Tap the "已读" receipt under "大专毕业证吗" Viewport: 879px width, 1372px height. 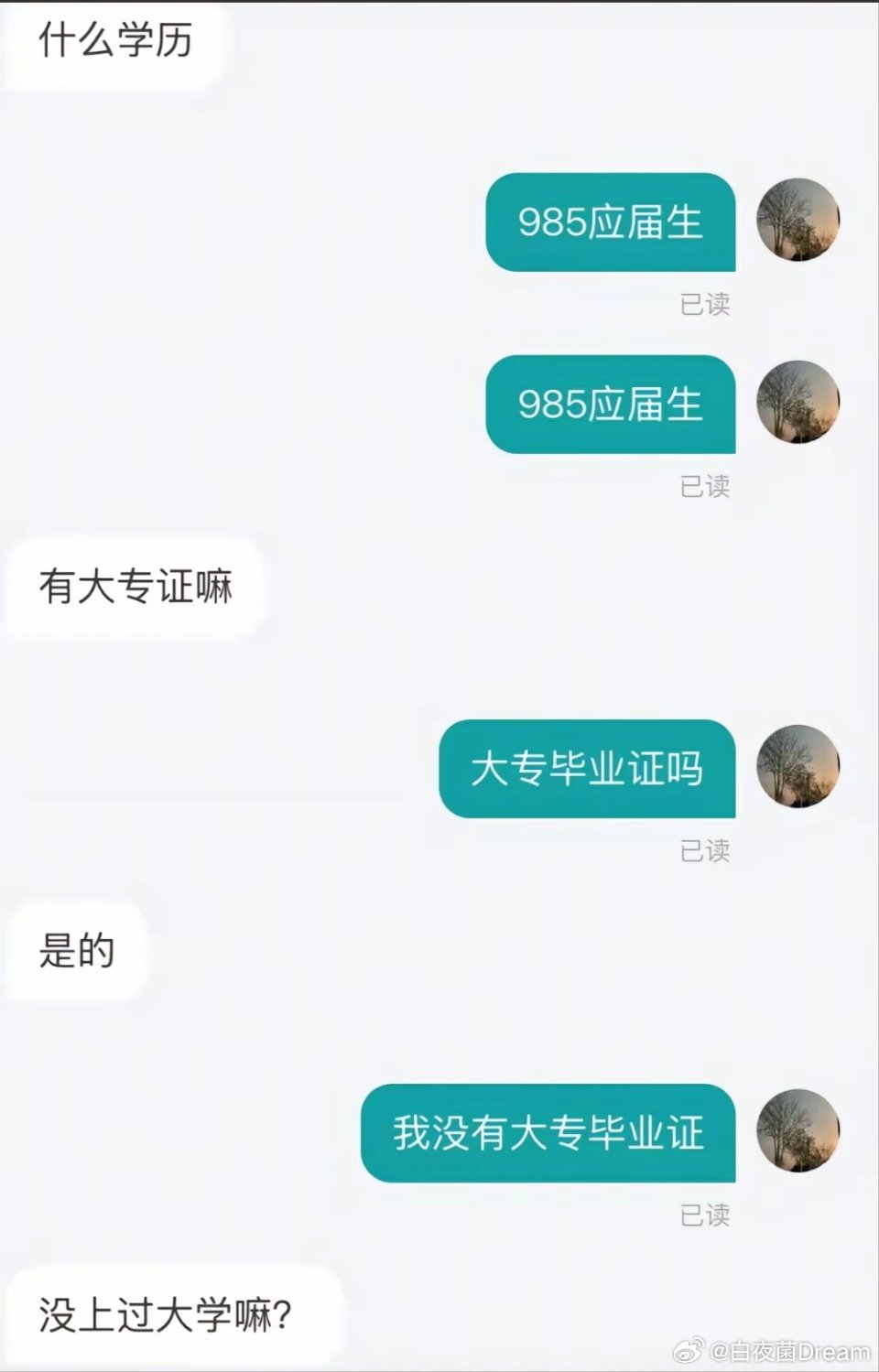click(x=705, y=851)
